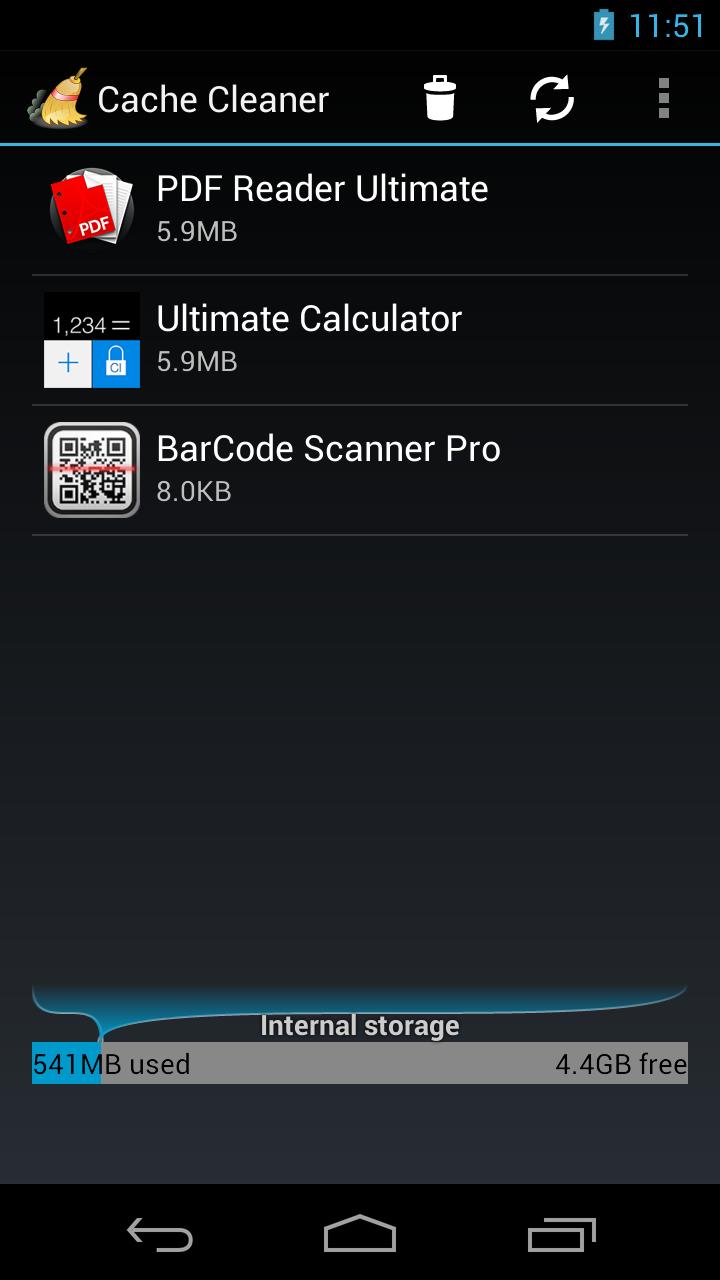Tap the 8.0KB cache size label

193,492
